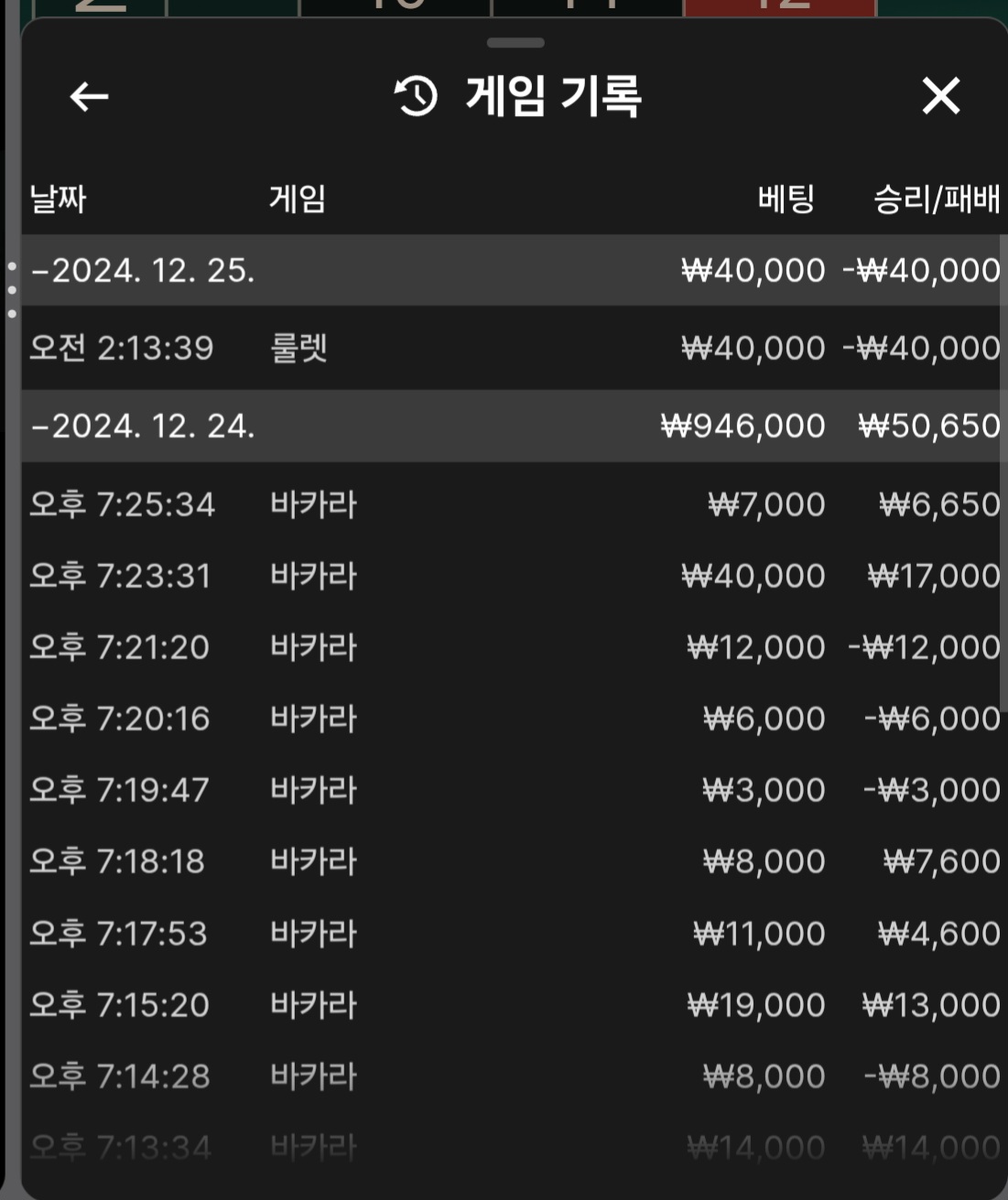Go back with the arrow icon
The width and height of the screenshot is (1008, 1200).
click(x=89, y=96)
